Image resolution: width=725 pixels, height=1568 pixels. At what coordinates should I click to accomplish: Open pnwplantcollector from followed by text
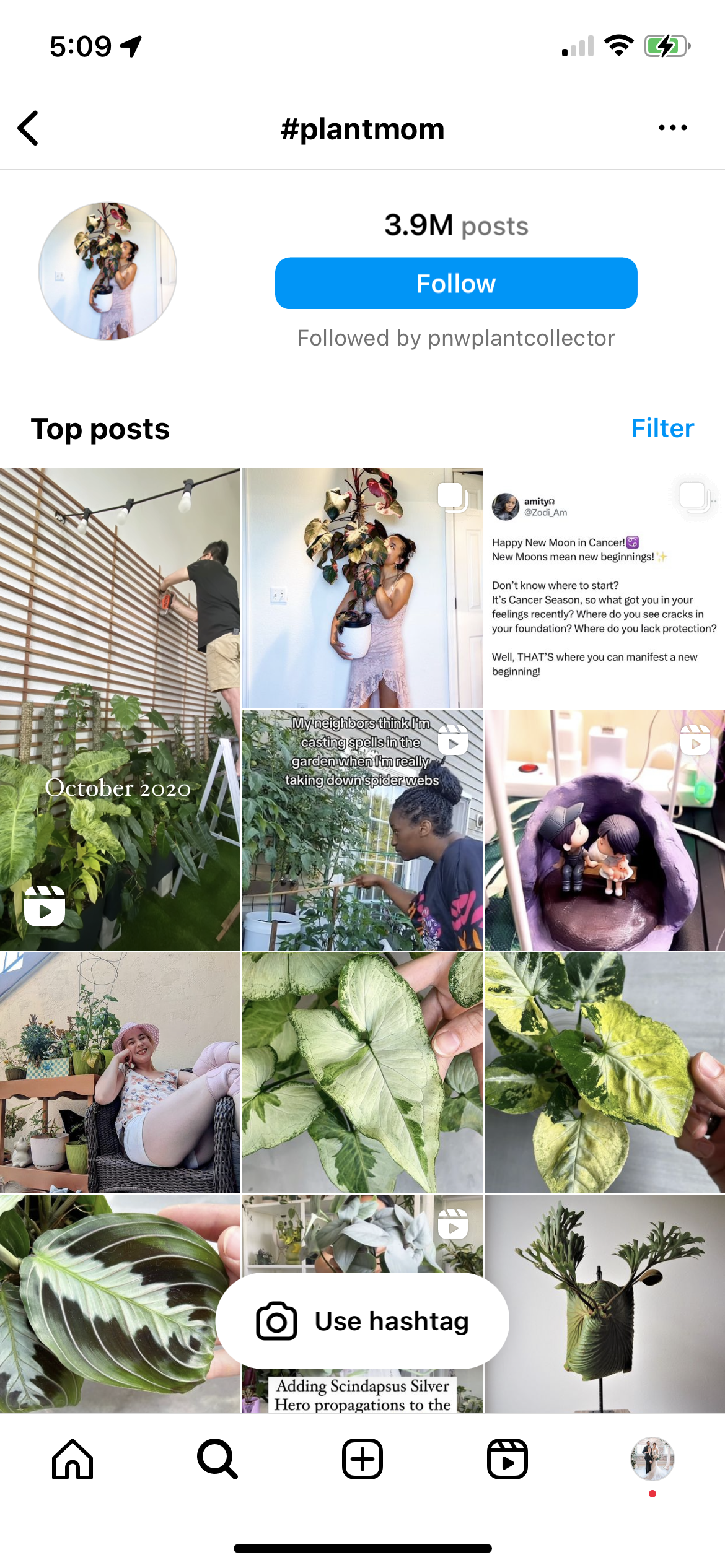pyautogui.click(x=521, y=338)
